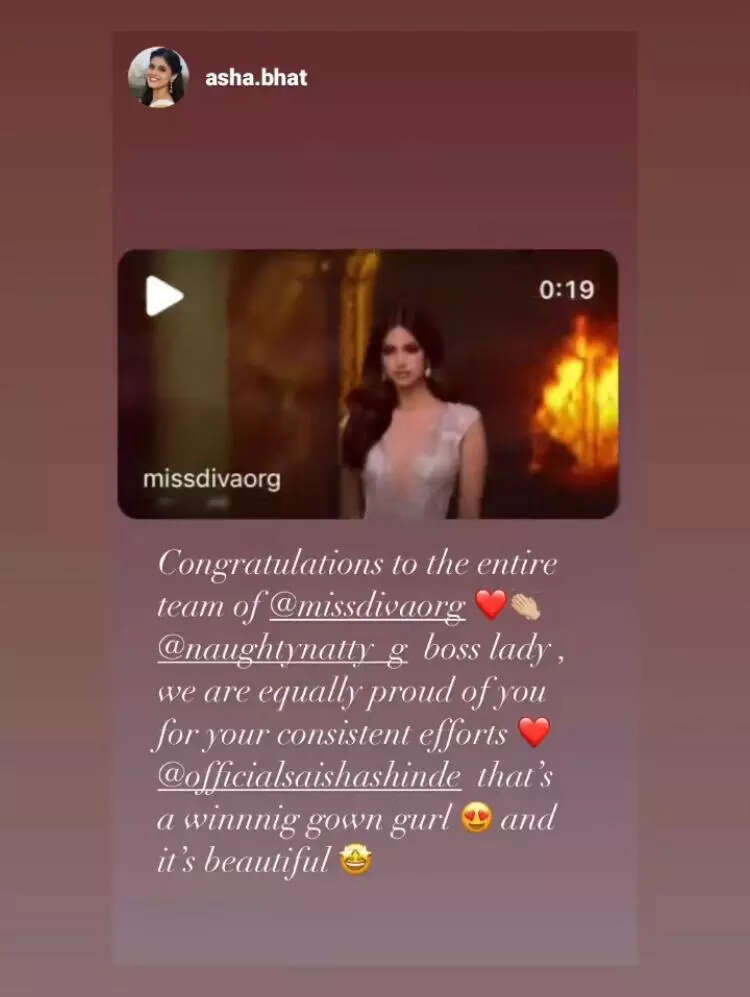Play the shared missdivaorg video
Screen dimensions: 750x997
[164, 296]
